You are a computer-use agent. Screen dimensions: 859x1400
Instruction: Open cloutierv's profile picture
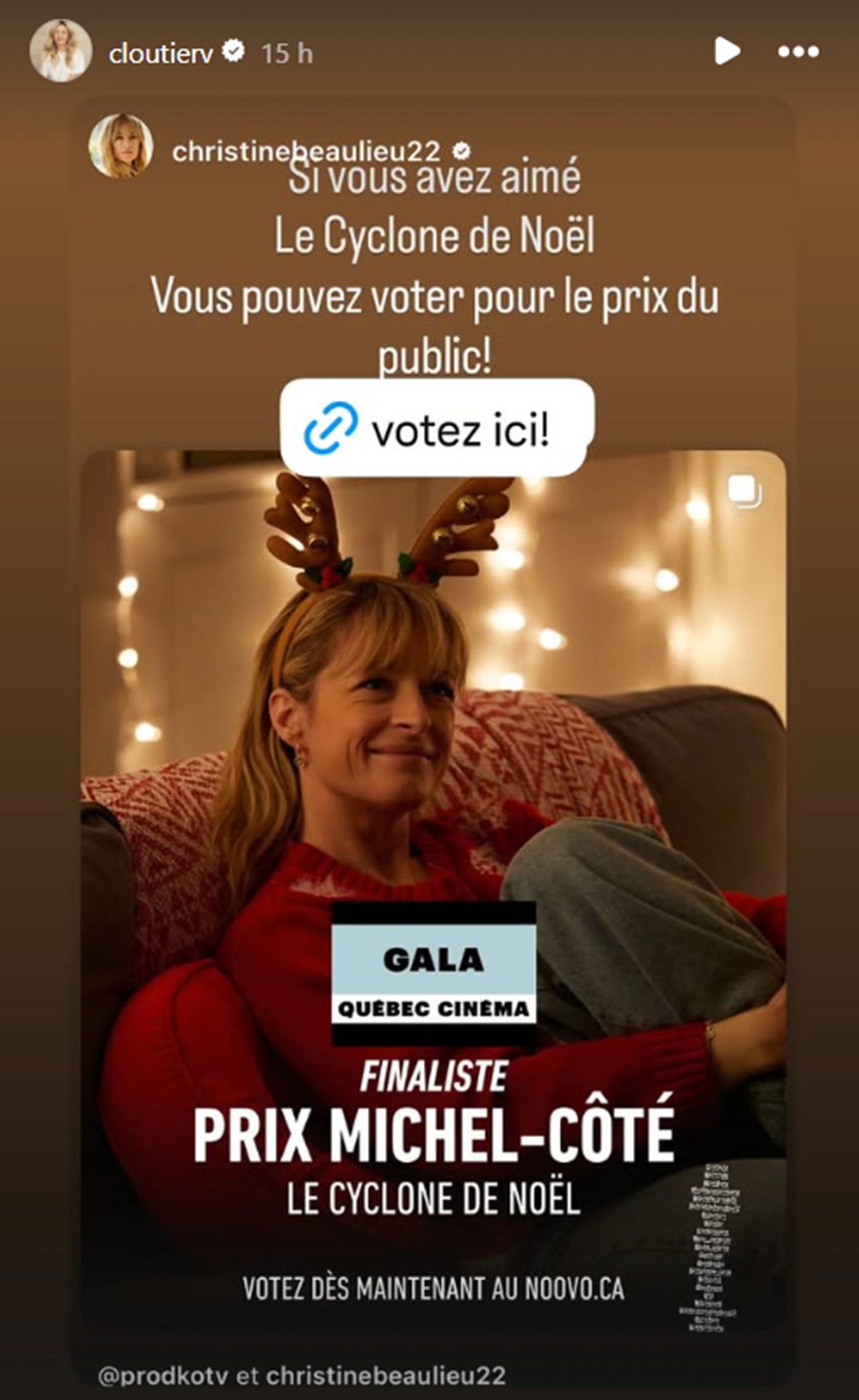(x=61, y=51)
